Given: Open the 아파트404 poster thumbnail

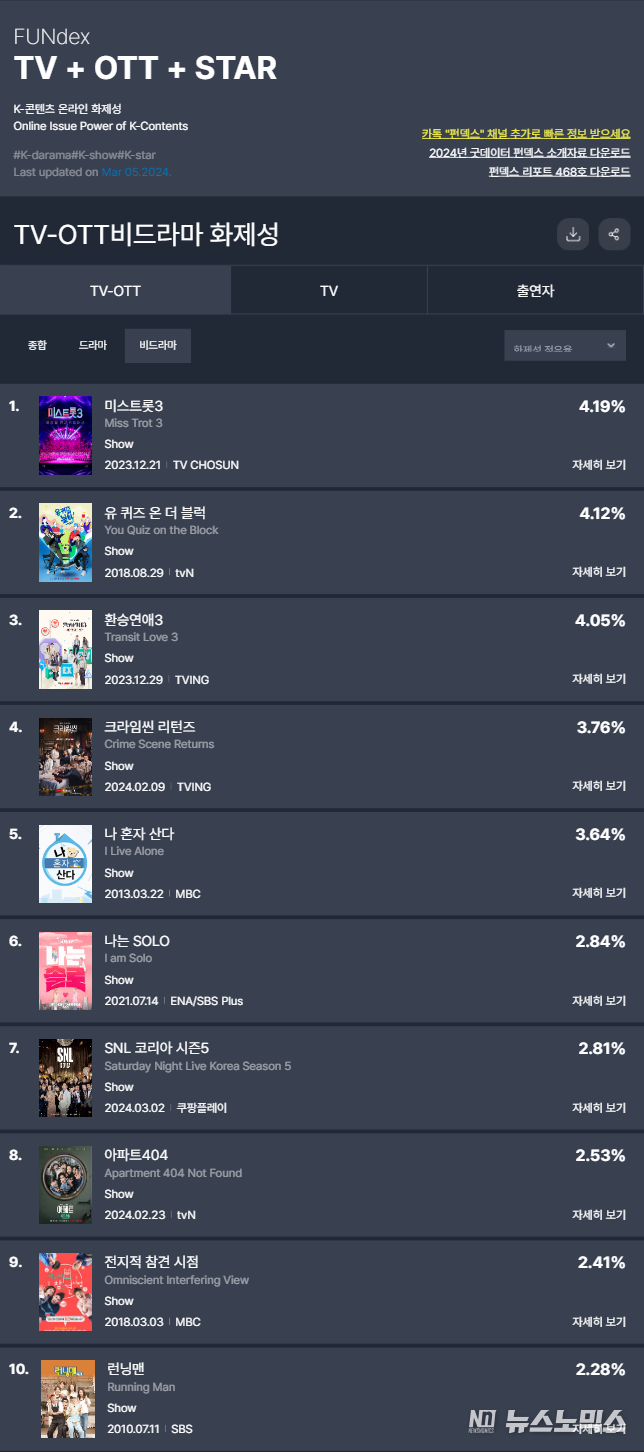Looking at the screenshot, I should click(65, 1185).
